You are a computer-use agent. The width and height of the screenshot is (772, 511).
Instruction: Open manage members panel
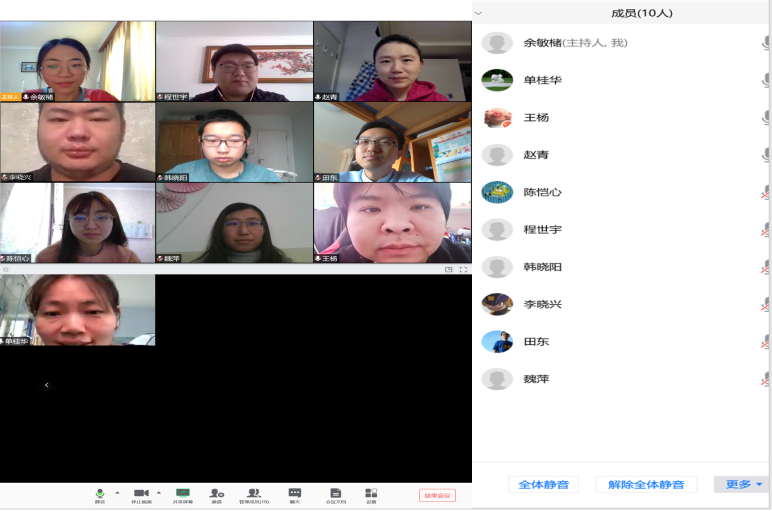(x=254, y=495)
